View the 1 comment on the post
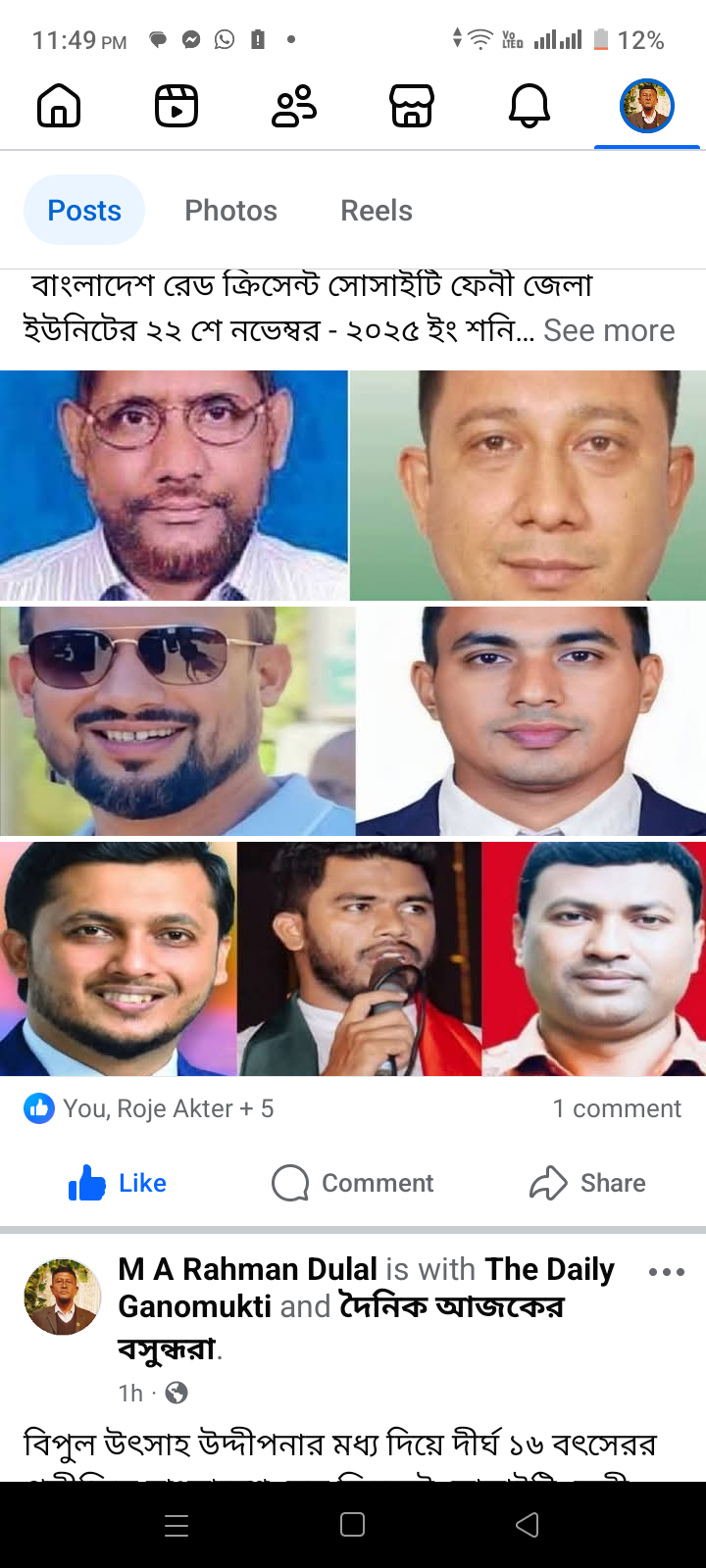706x1568 pixels. tap(617, 1108)
